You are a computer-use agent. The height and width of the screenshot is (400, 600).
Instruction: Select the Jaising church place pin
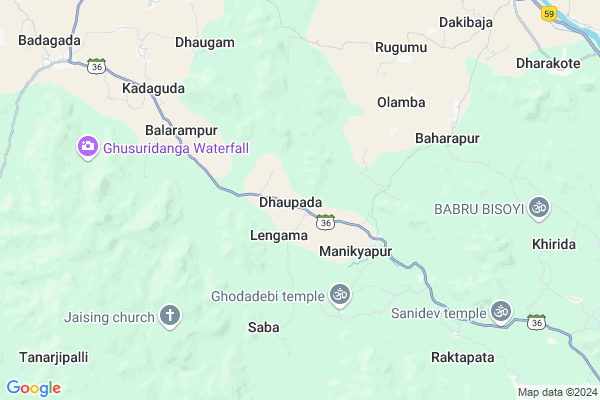pos(170,316)
